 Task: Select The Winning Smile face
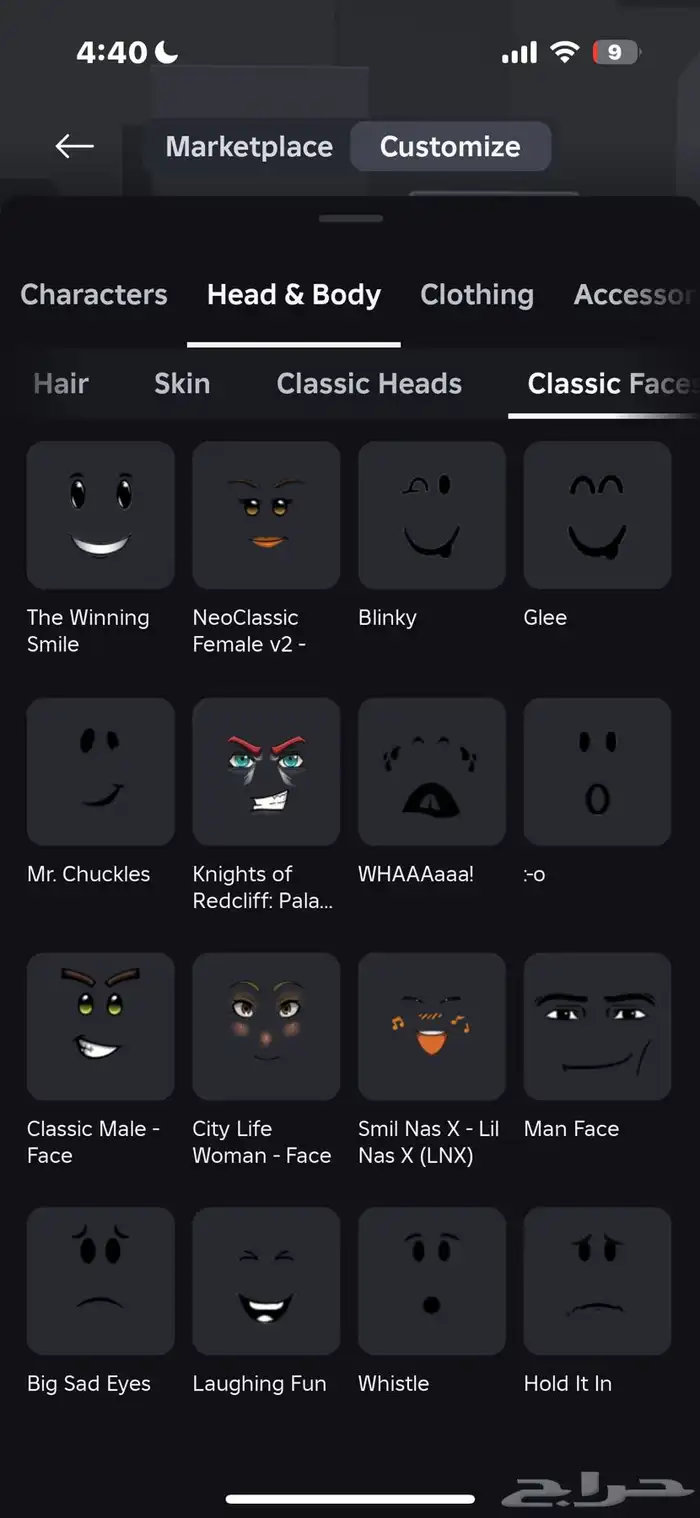[x=100, y=515]
